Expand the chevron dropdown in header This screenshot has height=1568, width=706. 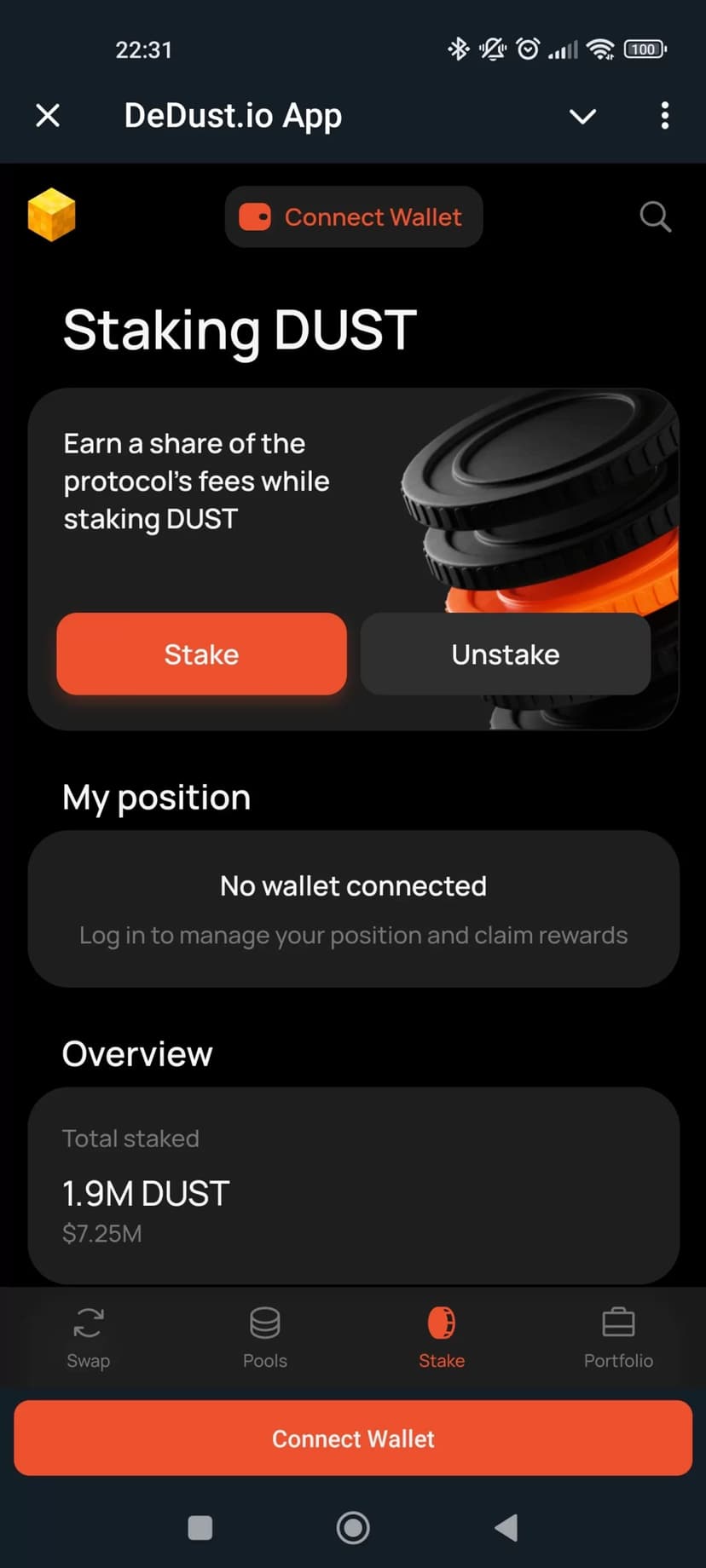tap(582, 116)
